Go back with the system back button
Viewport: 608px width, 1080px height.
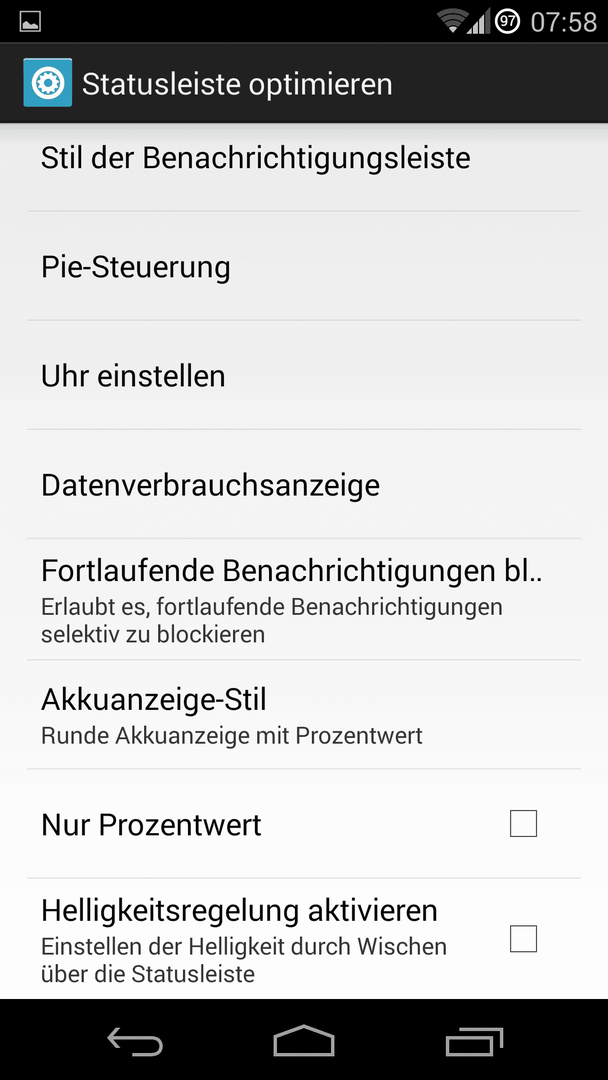[x=135, y=1040]
